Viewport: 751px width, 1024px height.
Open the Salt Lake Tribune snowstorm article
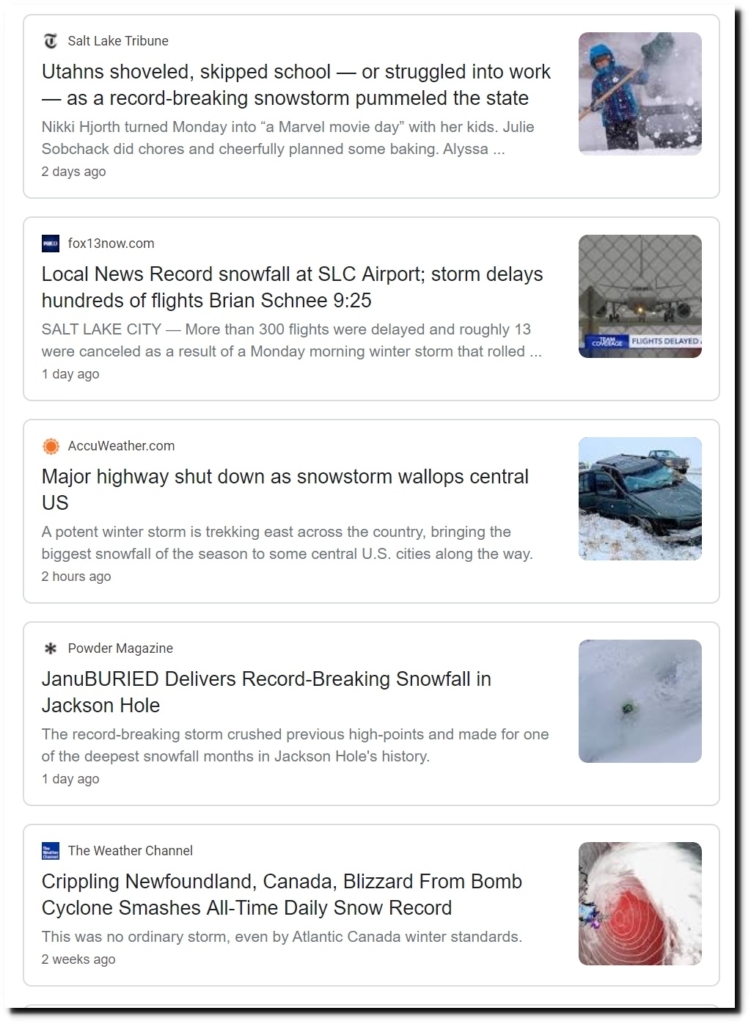click(x=295, y=85)
